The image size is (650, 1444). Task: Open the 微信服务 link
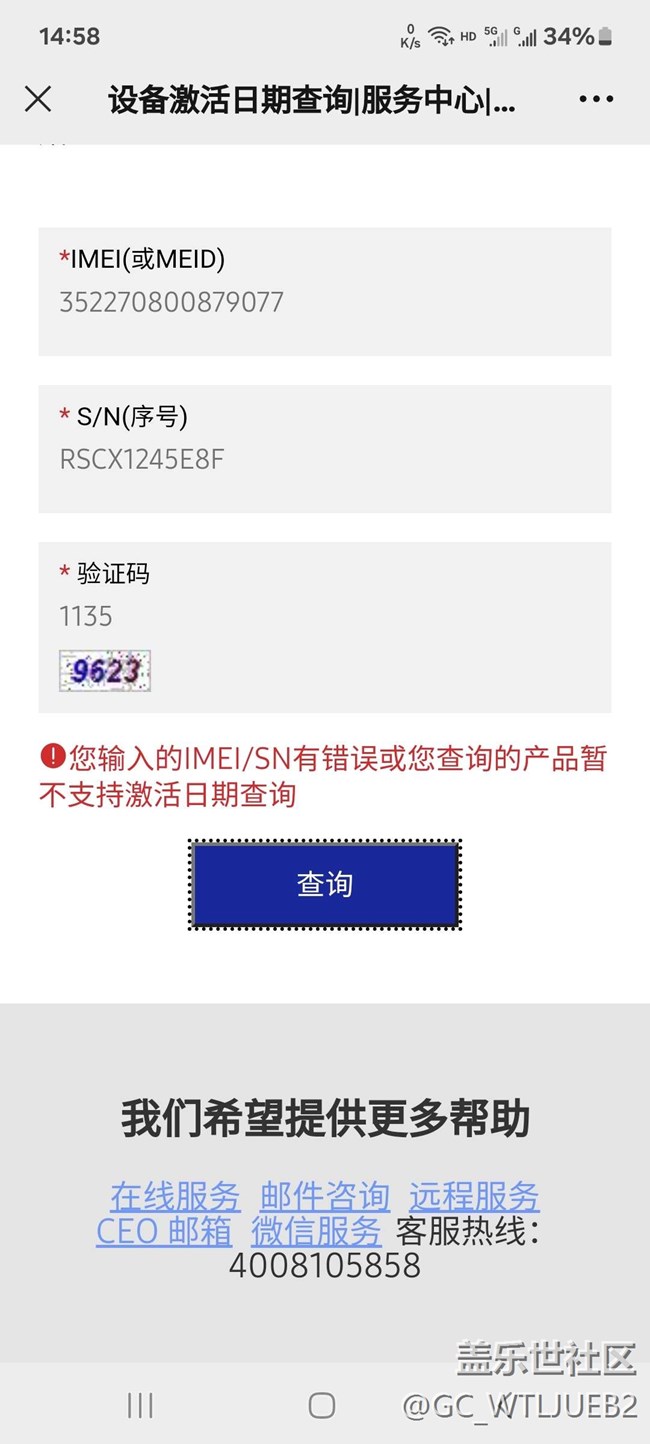[x=316, y=1231]
